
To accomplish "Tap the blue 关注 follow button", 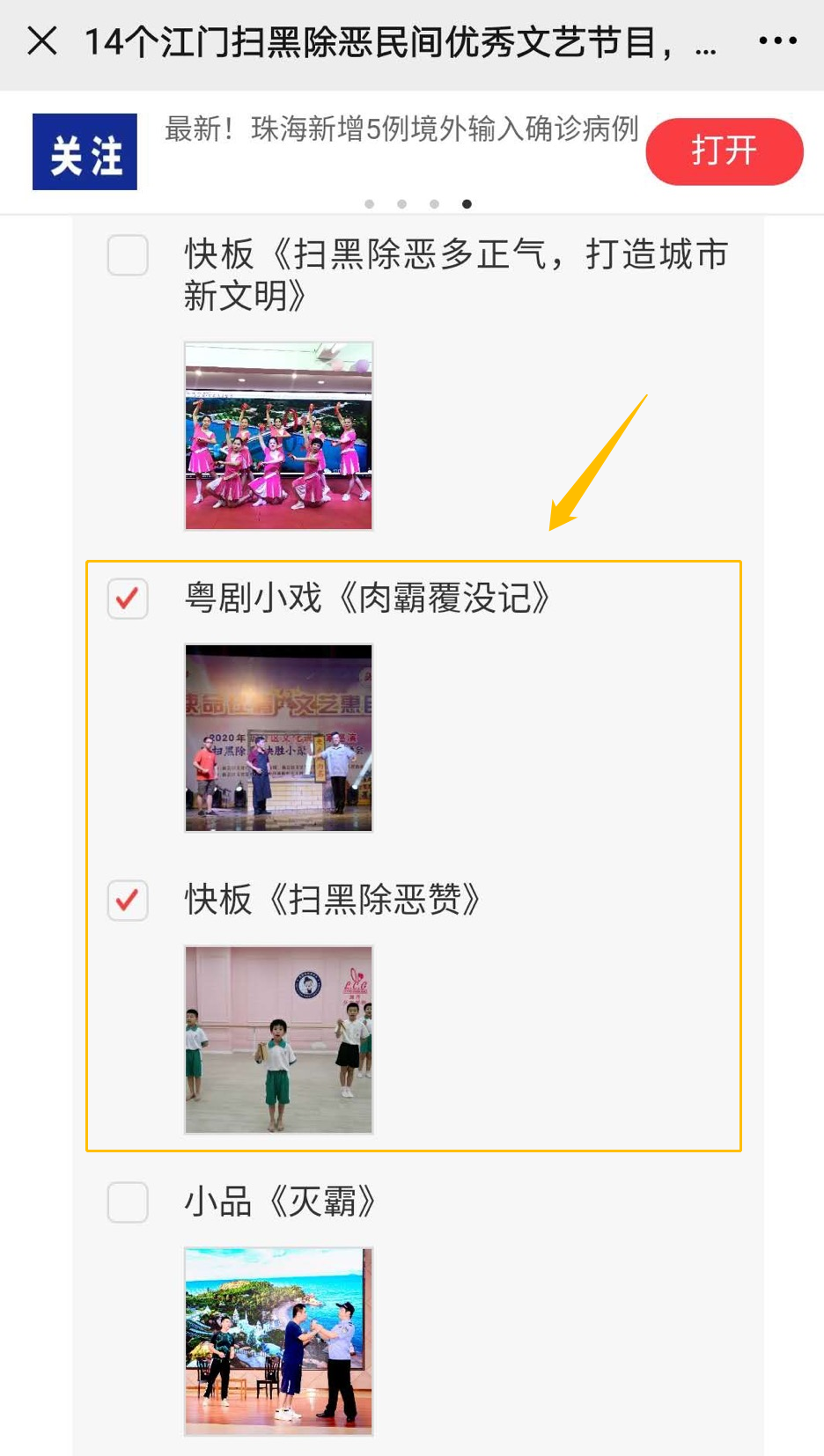I will click(85, 151).
